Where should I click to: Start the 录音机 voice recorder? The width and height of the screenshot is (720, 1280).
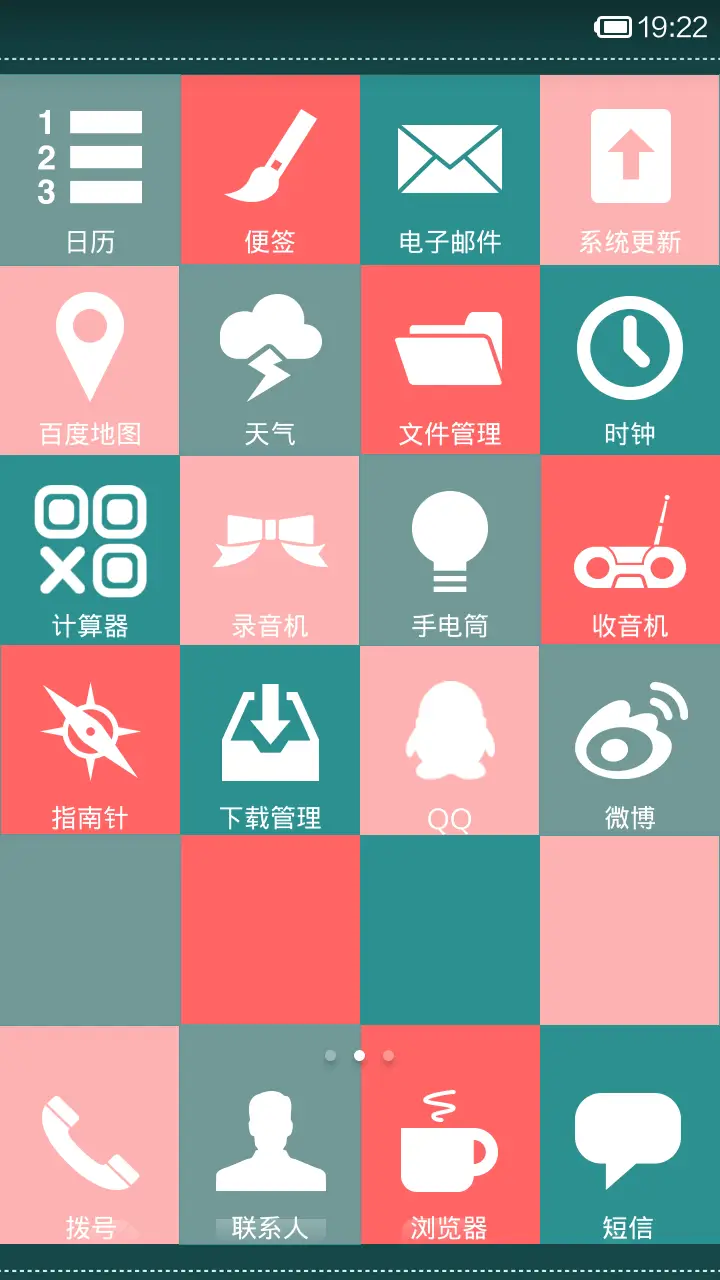(270, 550)
